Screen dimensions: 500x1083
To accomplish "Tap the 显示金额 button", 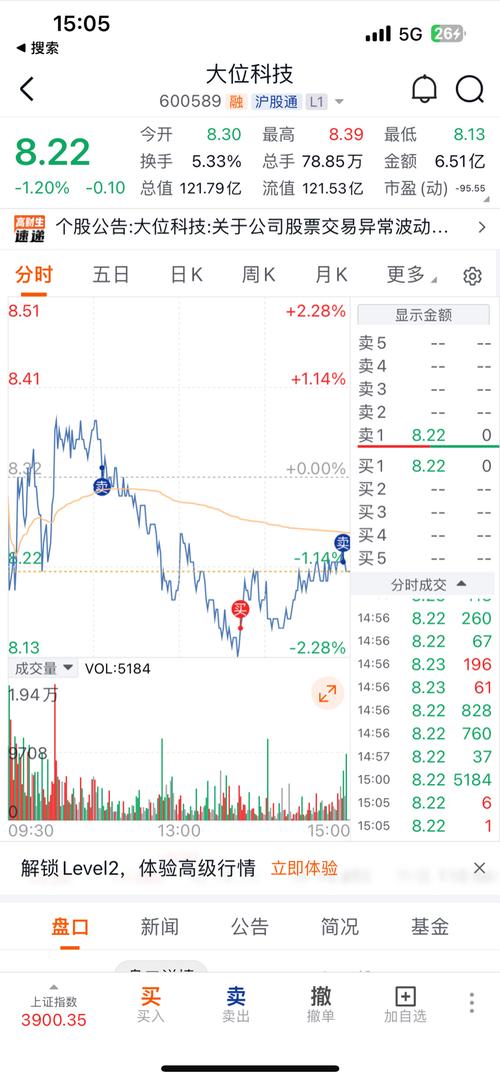I will pyautogui.click(x=423, y=315).
